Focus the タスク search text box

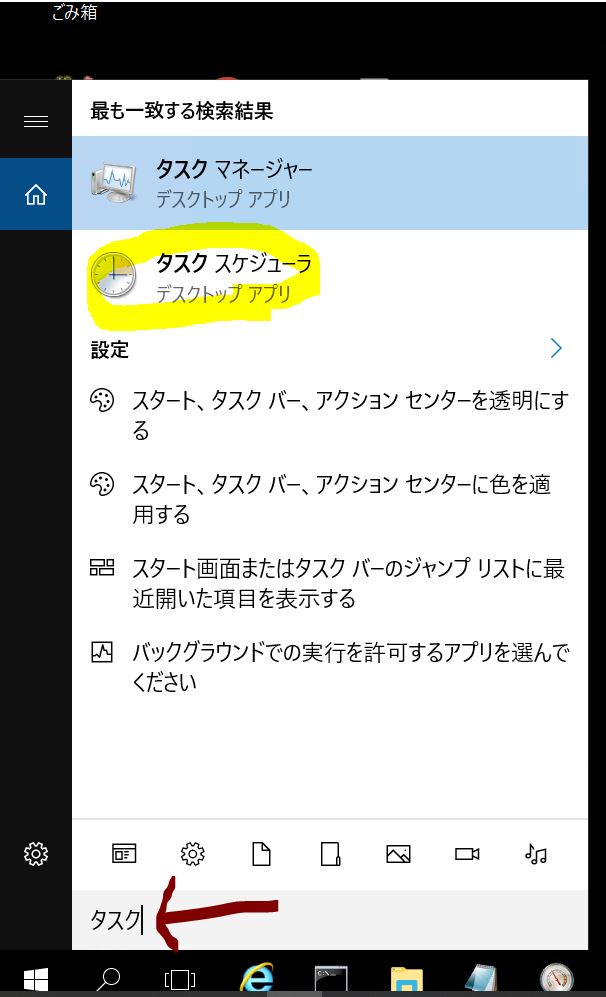330,919
